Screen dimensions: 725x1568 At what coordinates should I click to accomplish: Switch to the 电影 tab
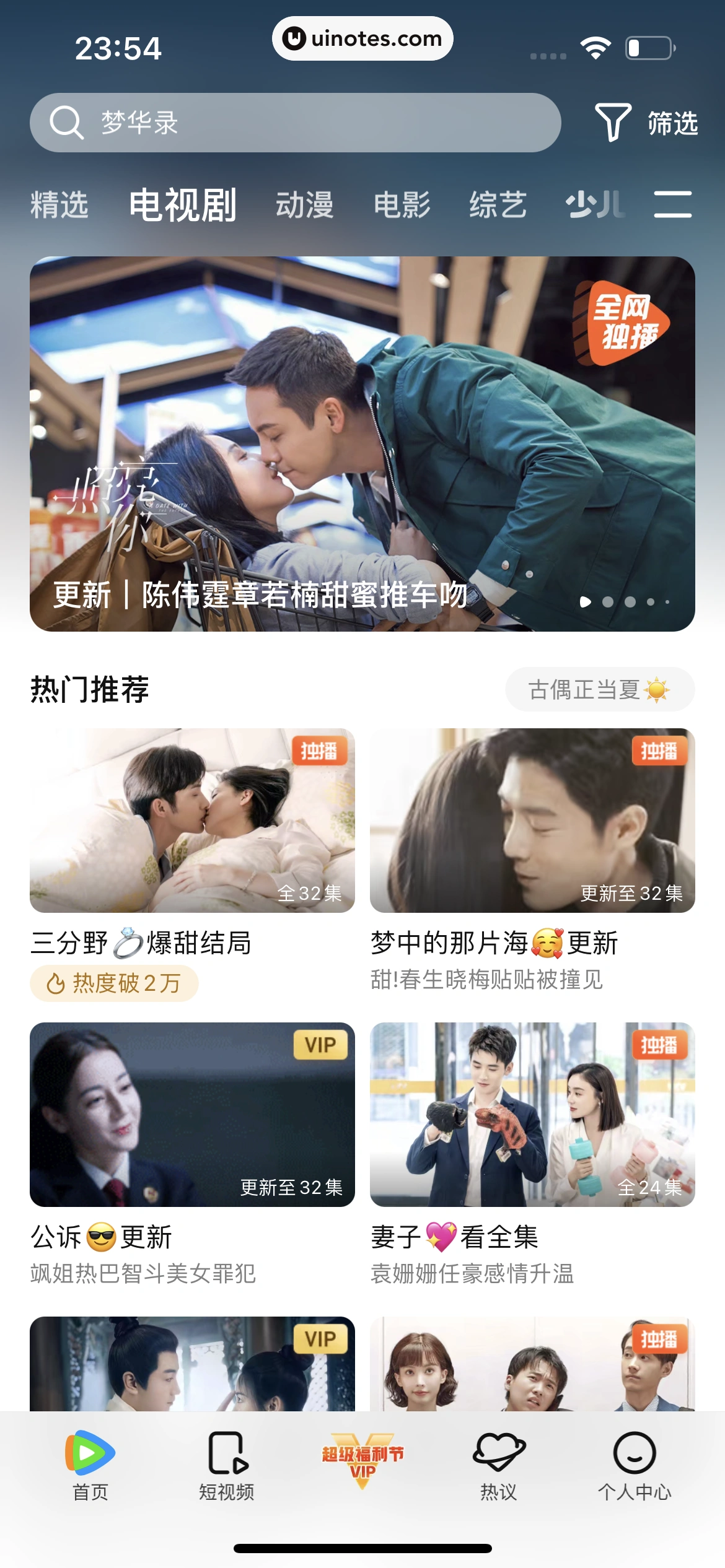click(x=402, y=205)
